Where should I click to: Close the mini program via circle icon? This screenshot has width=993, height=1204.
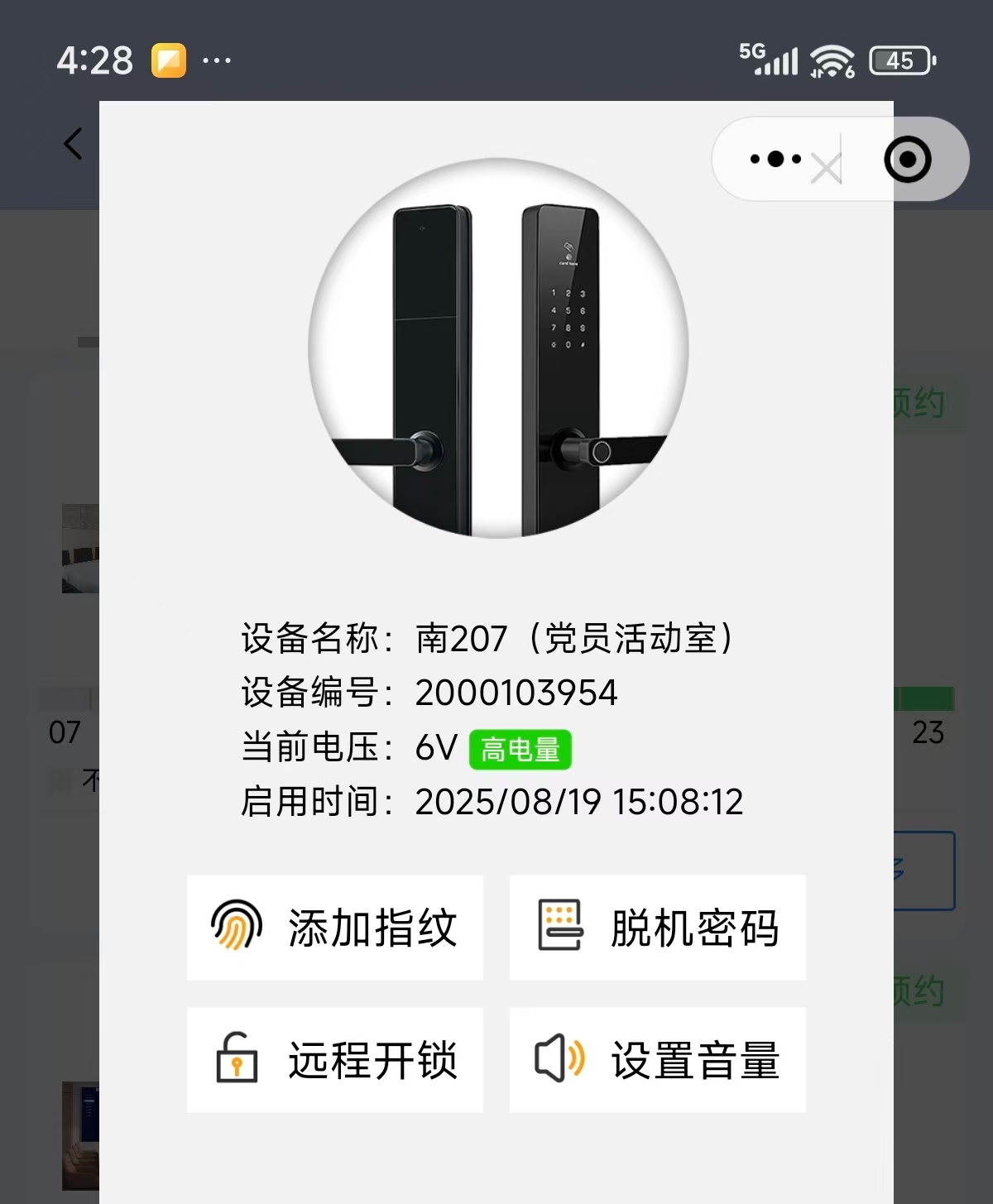pyautogui.click(x=908, y=159)
